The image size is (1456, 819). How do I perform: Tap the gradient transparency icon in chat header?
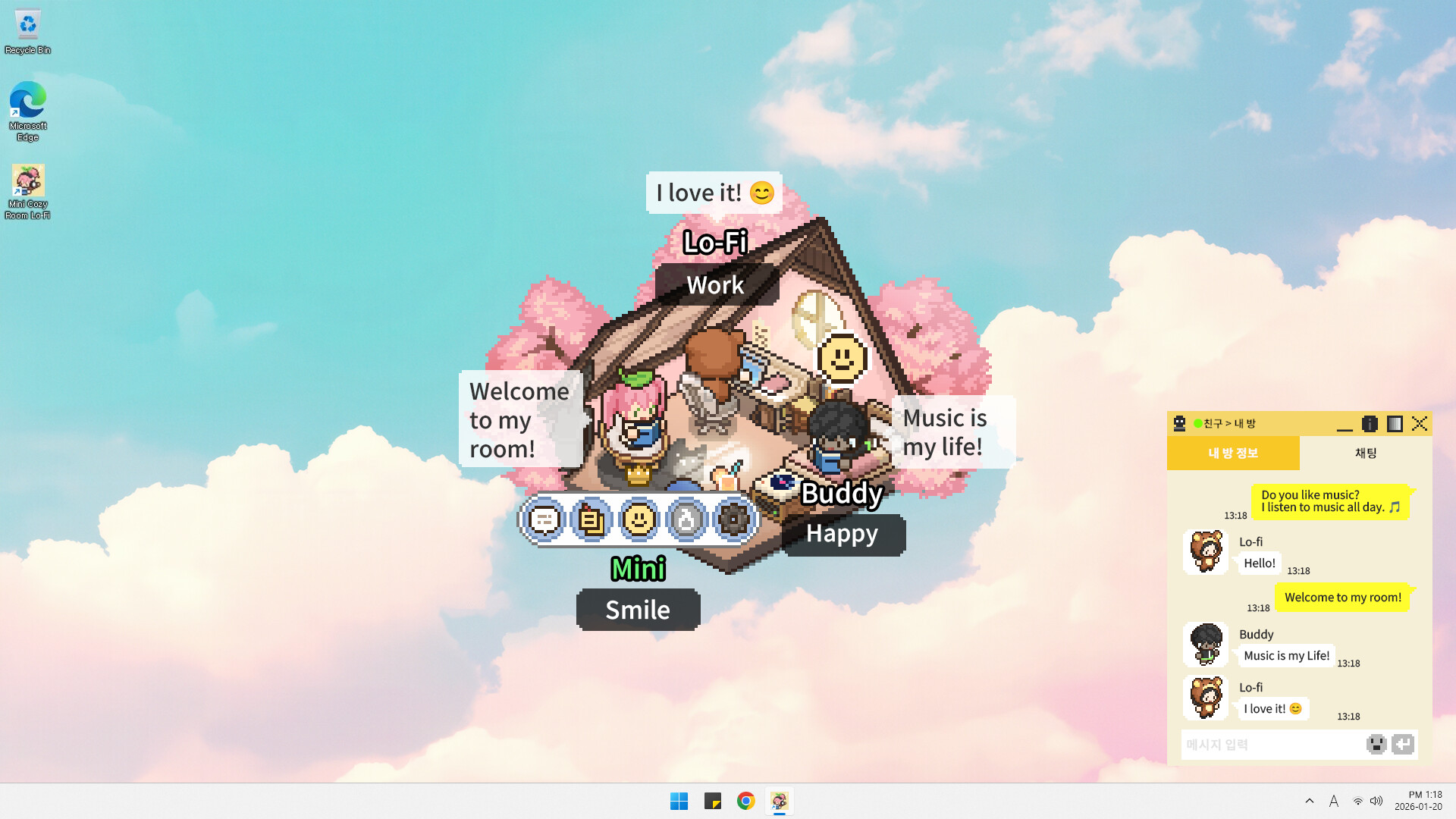click(1395, 424)
